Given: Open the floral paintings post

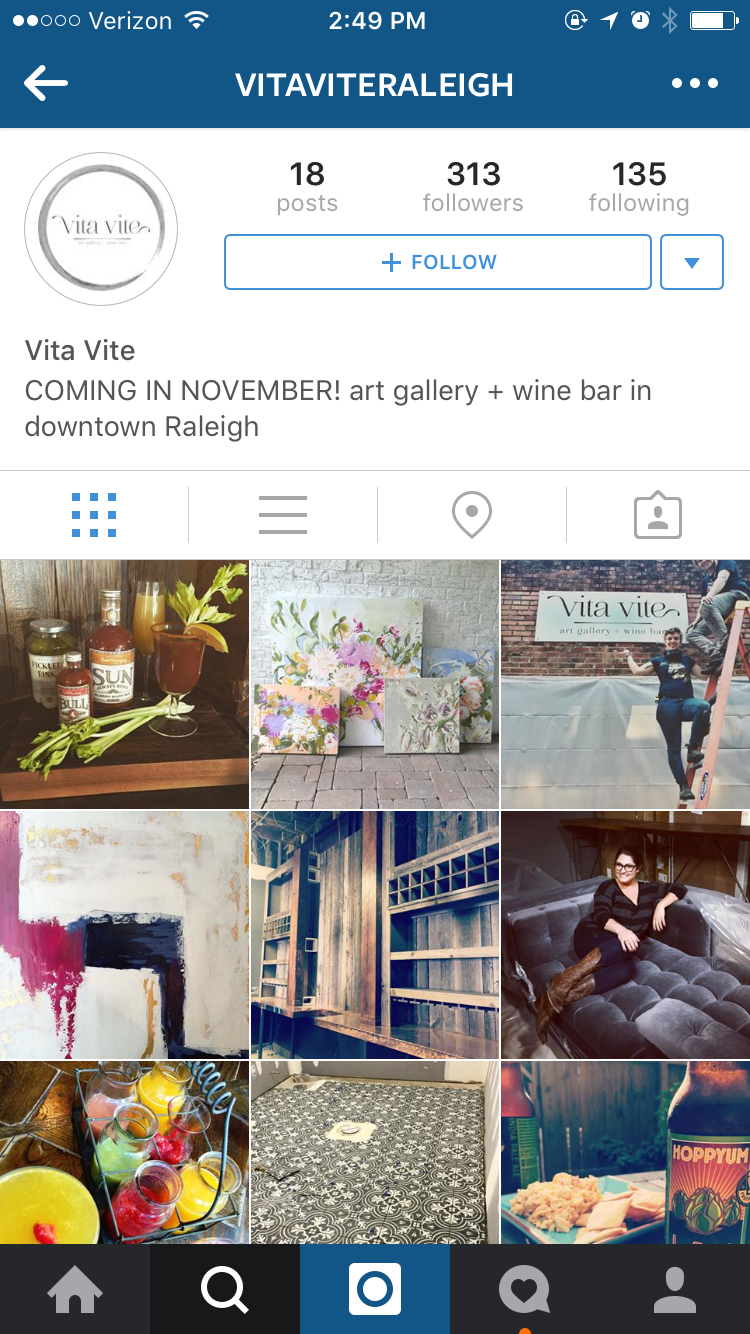Looking at the screenshot, I should 374,684.
